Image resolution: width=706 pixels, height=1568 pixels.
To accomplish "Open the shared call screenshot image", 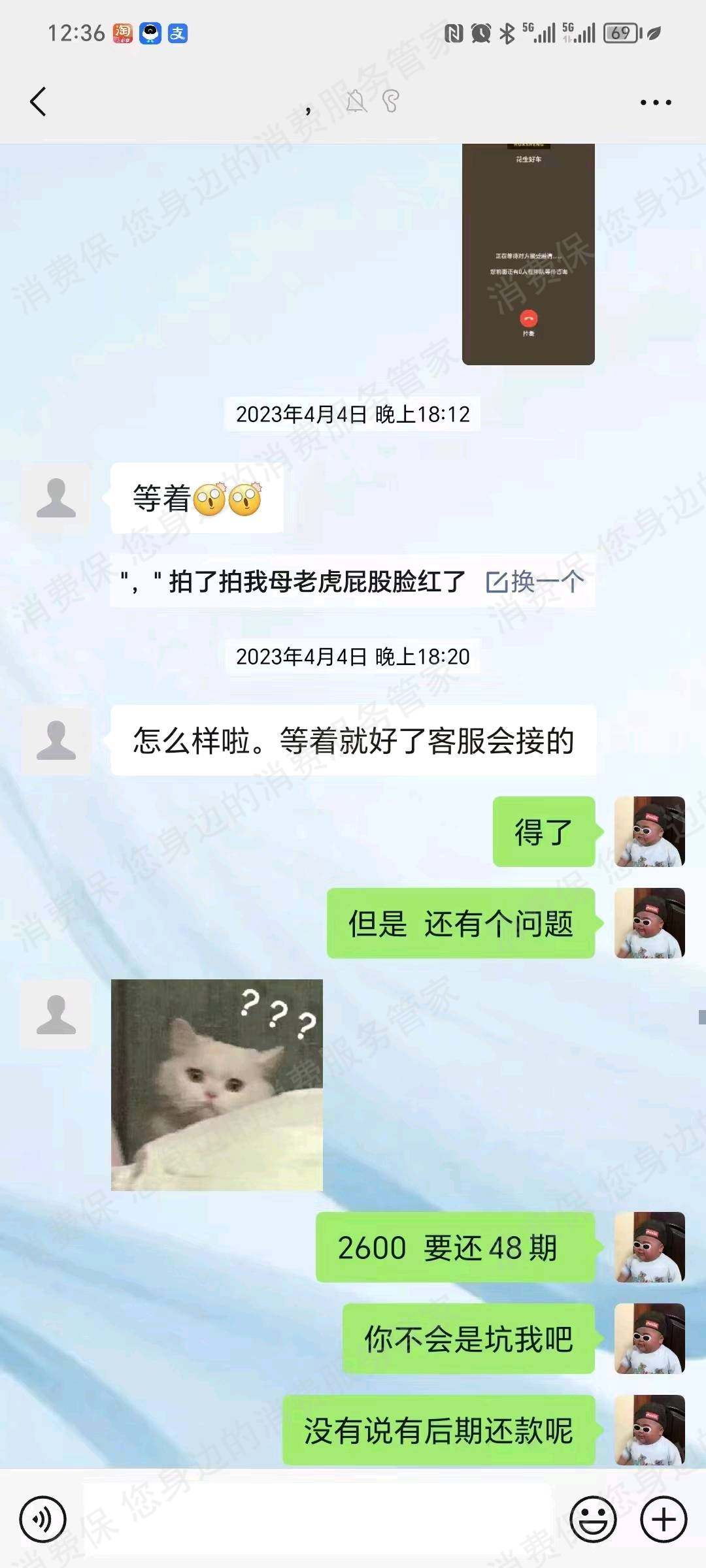I will 528,255.
